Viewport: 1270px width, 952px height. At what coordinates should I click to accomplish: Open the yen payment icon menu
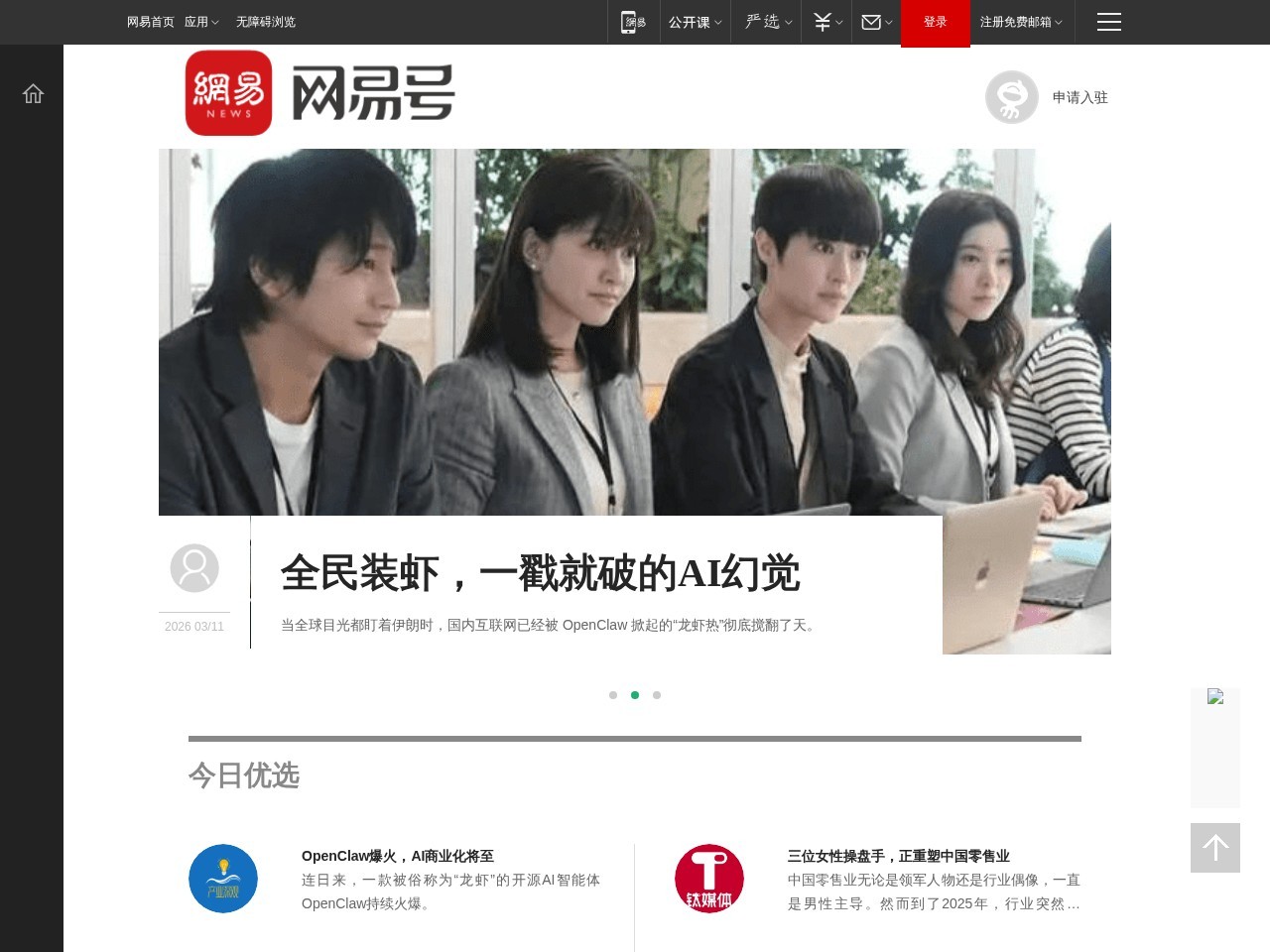[x=827, y=22]
